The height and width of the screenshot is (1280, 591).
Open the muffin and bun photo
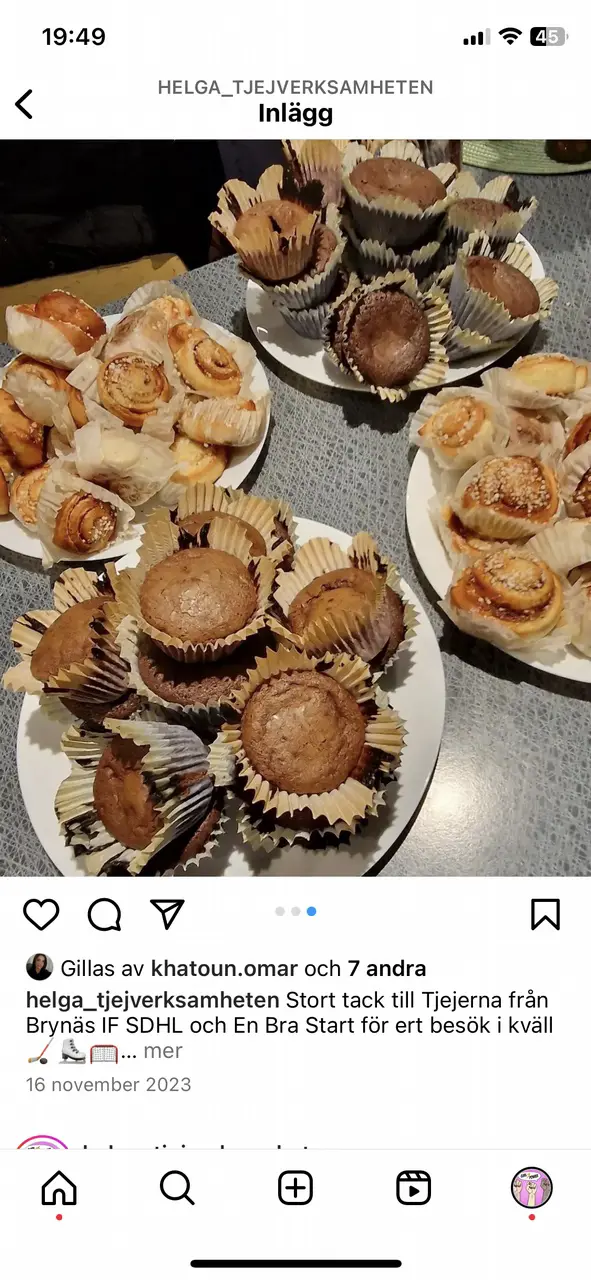(x=295, y=507)
